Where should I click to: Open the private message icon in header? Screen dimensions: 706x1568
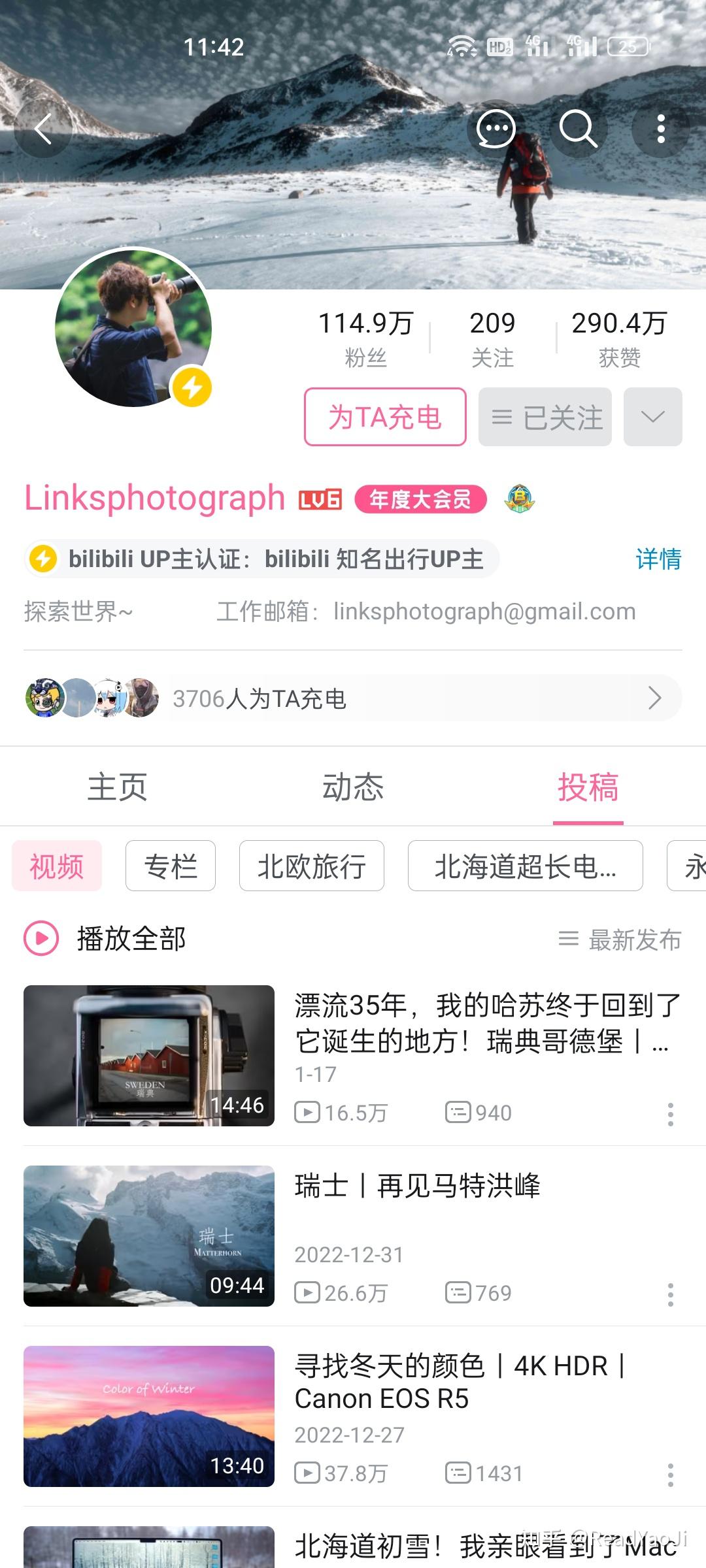point(496,129)
